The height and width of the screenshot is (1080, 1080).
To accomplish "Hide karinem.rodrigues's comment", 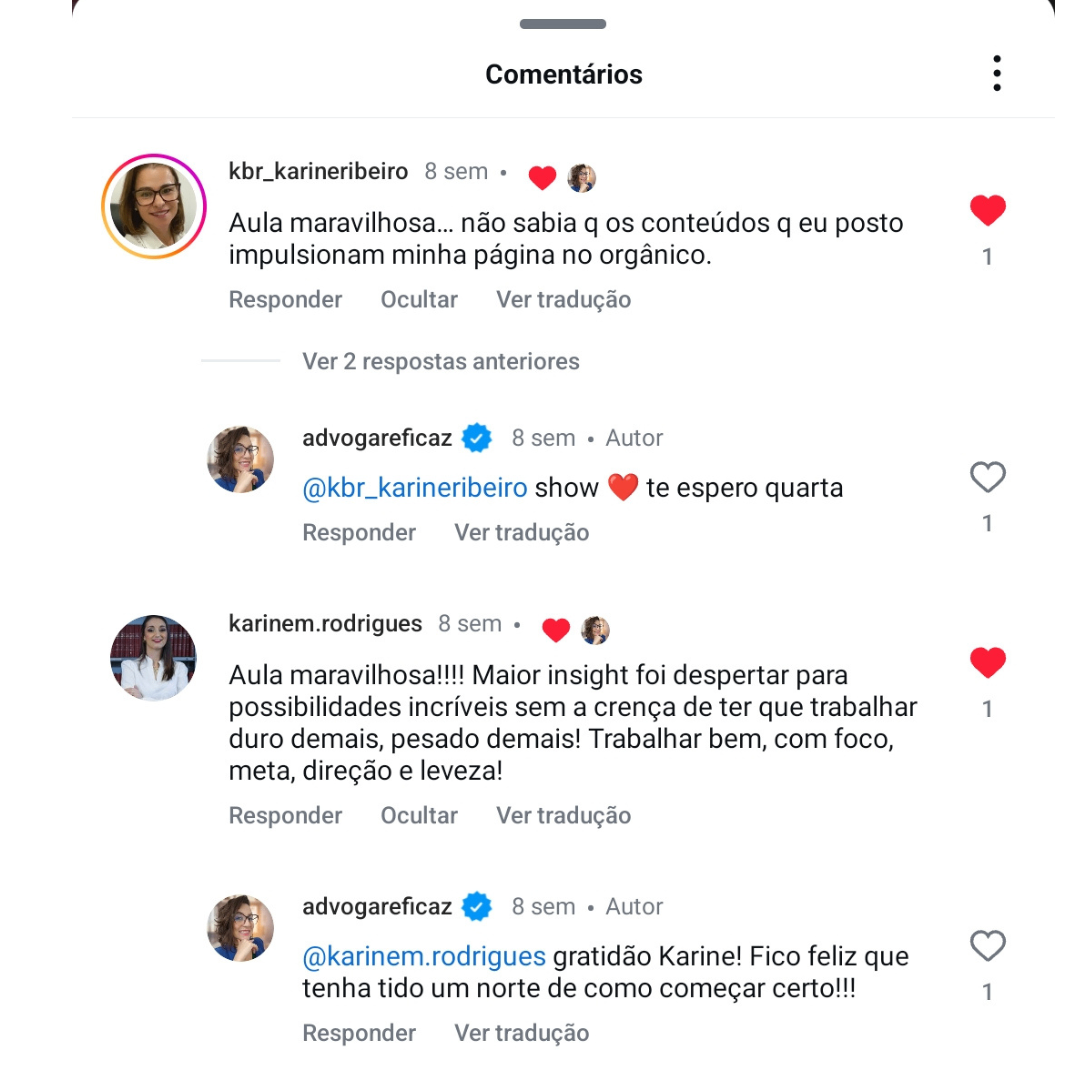I will [419, 816].
